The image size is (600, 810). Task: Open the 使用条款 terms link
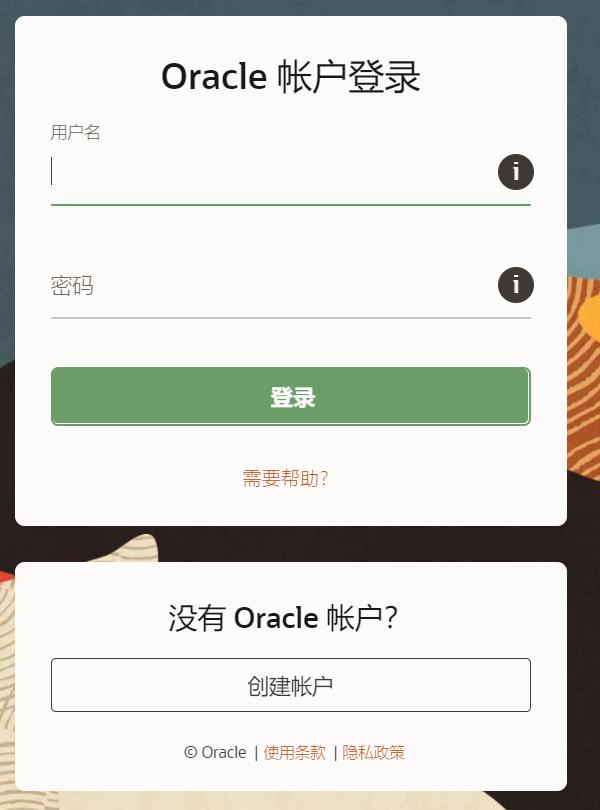[295, 753]
